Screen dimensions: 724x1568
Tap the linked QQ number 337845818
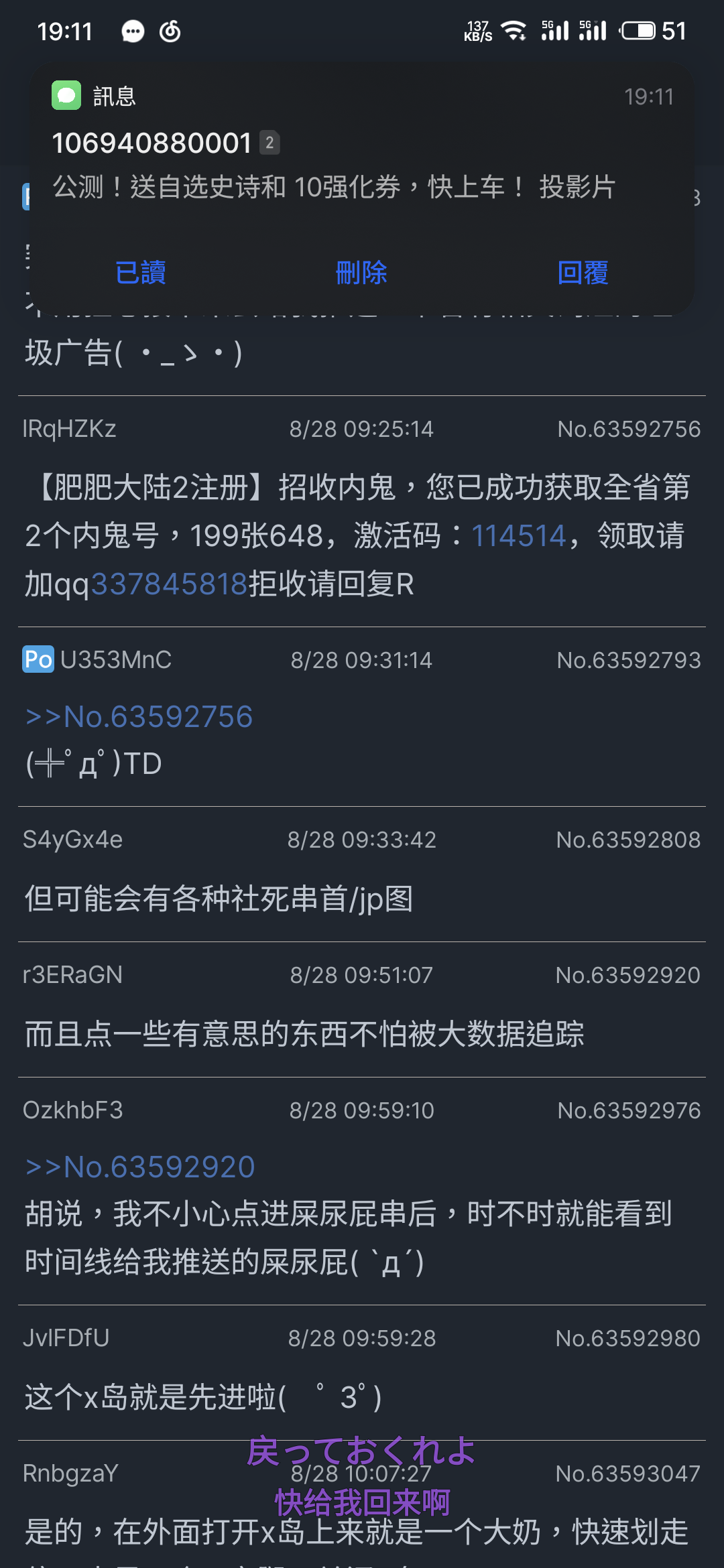pyautogui.click(x=170, y=584)
